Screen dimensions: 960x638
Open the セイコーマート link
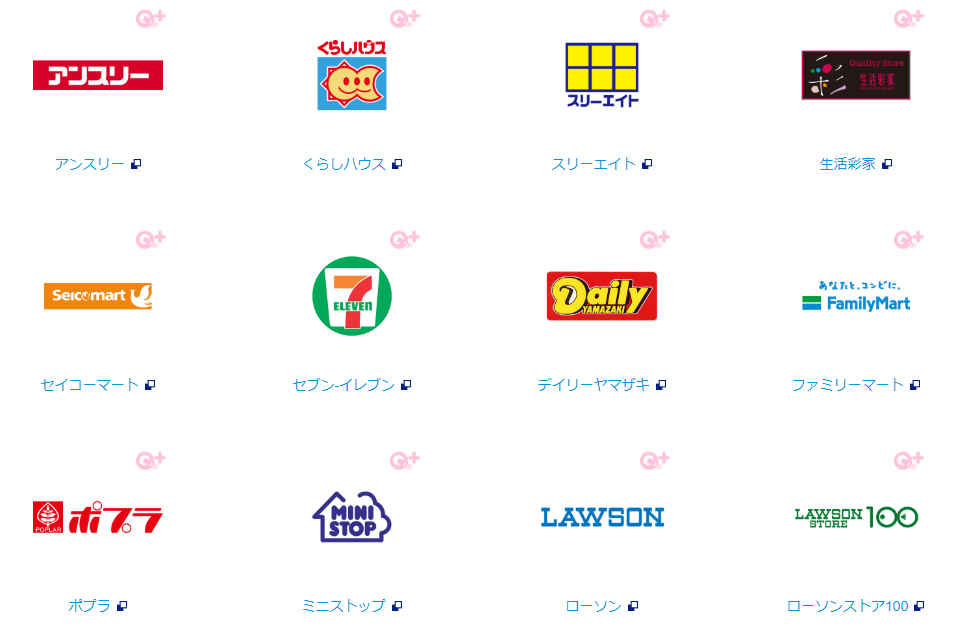[90, 385]
